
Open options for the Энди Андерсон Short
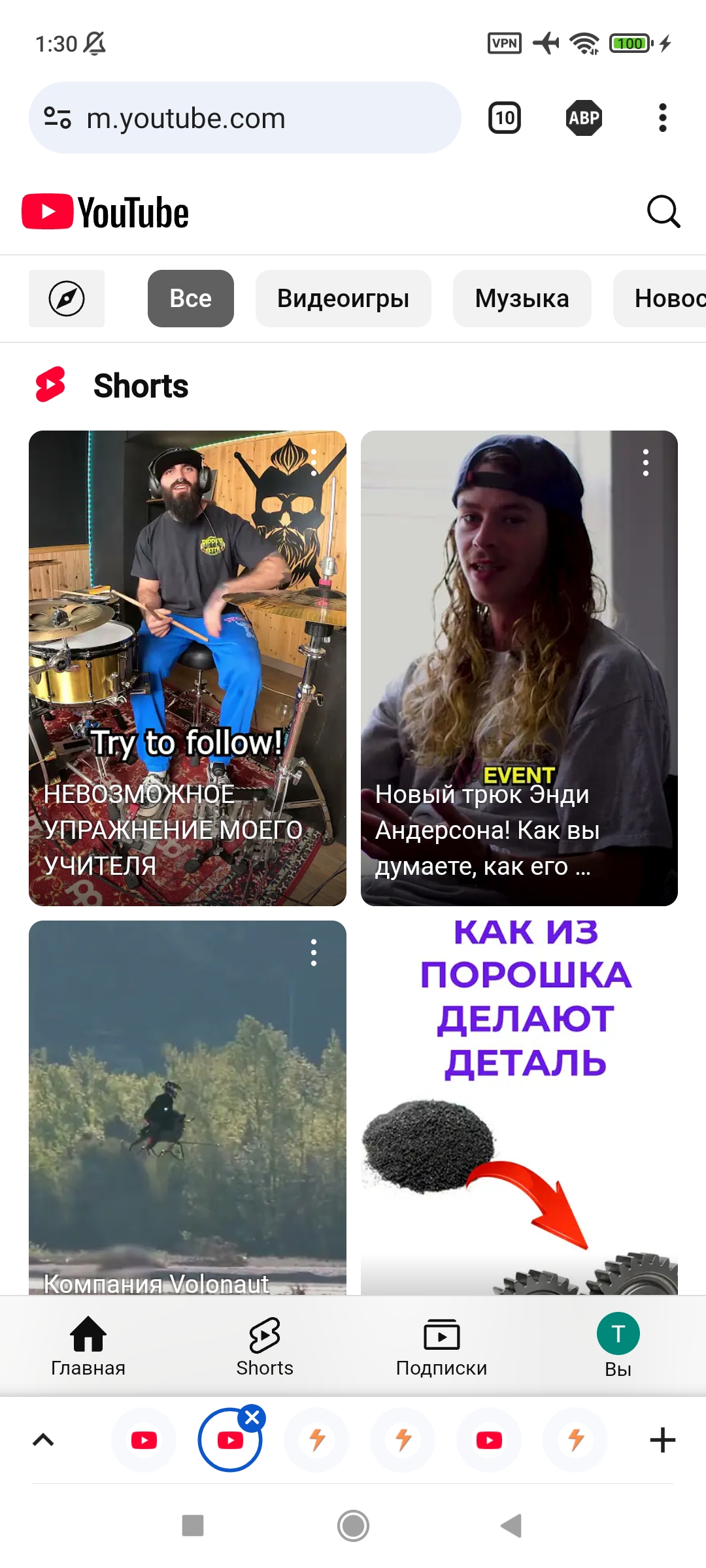pyautogui.click(x=646, y=463)
